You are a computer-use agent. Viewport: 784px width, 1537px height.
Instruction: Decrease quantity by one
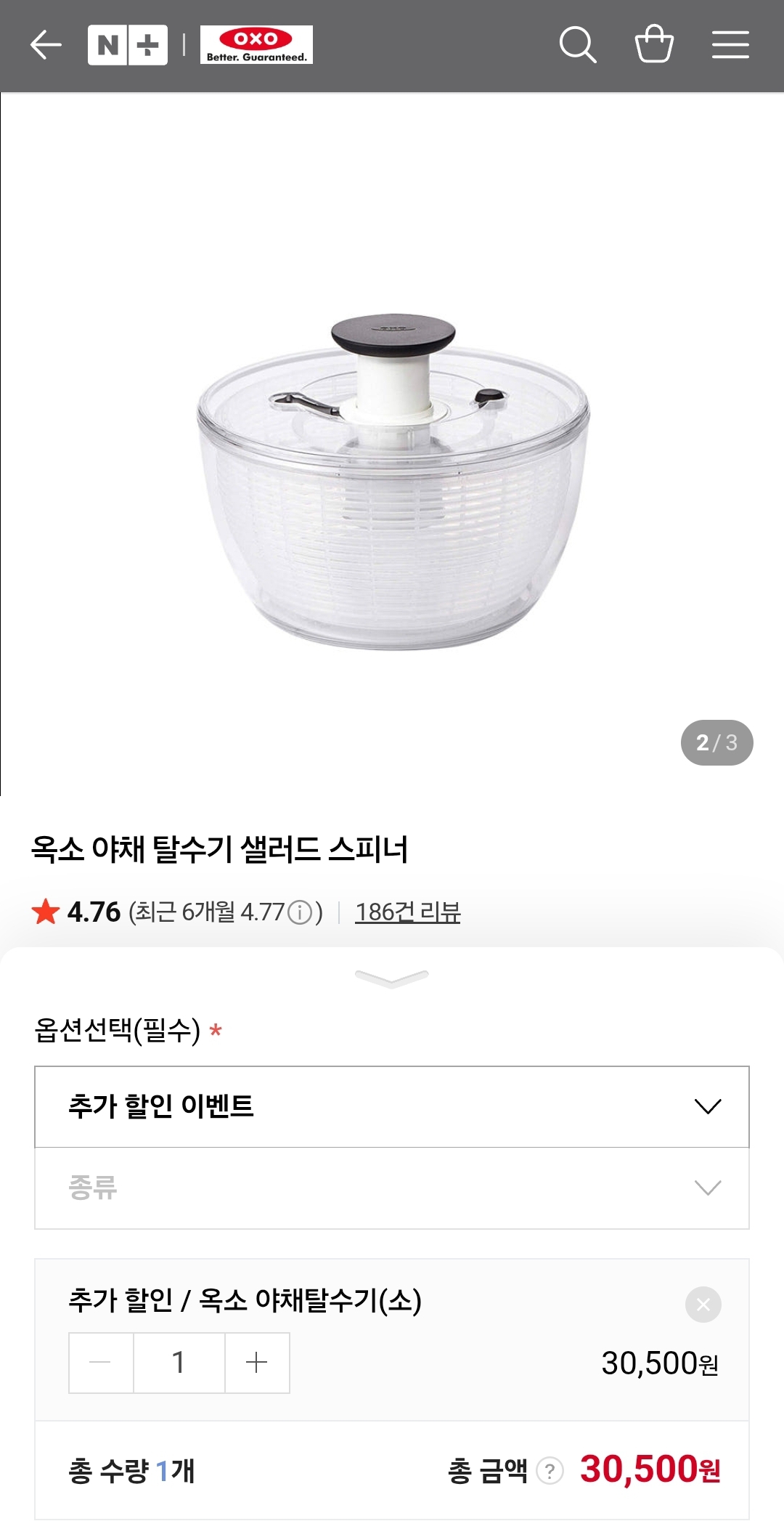pos(101,1363)
